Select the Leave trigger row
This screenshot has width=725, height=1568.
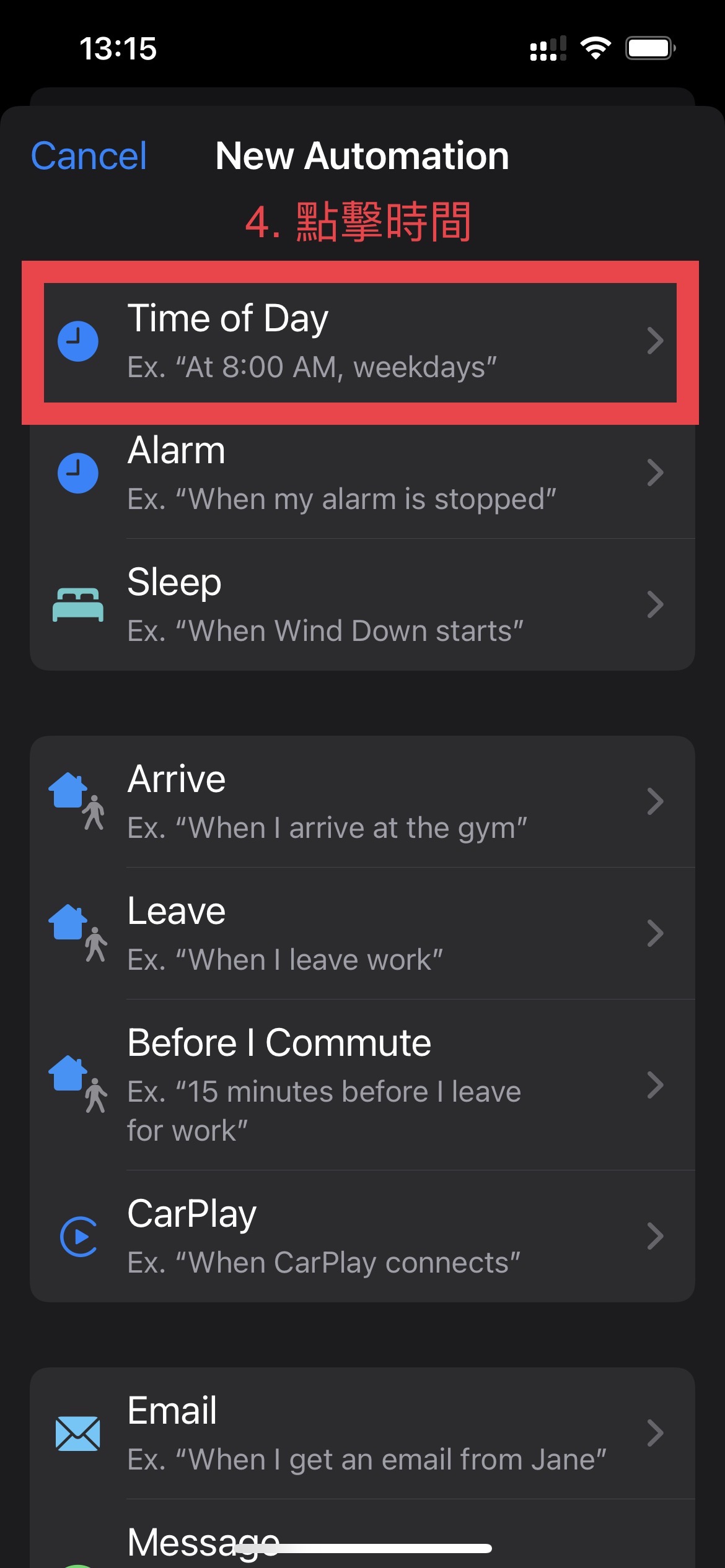[x=362, y=933]
